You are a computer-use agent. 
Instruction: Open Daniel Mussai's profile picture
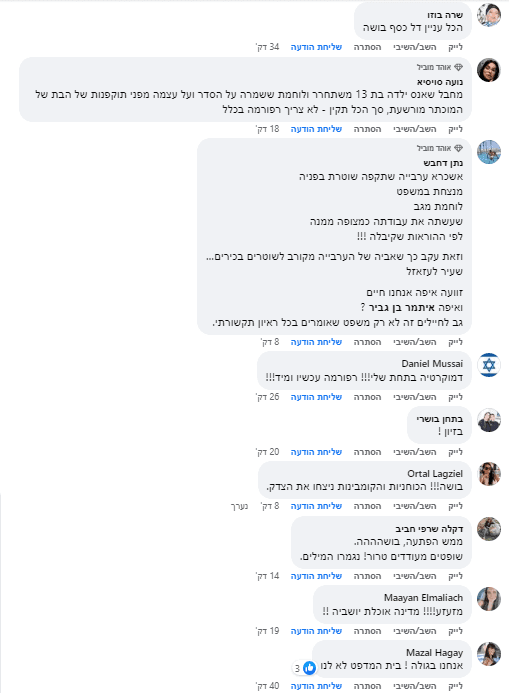pos(489,365)
